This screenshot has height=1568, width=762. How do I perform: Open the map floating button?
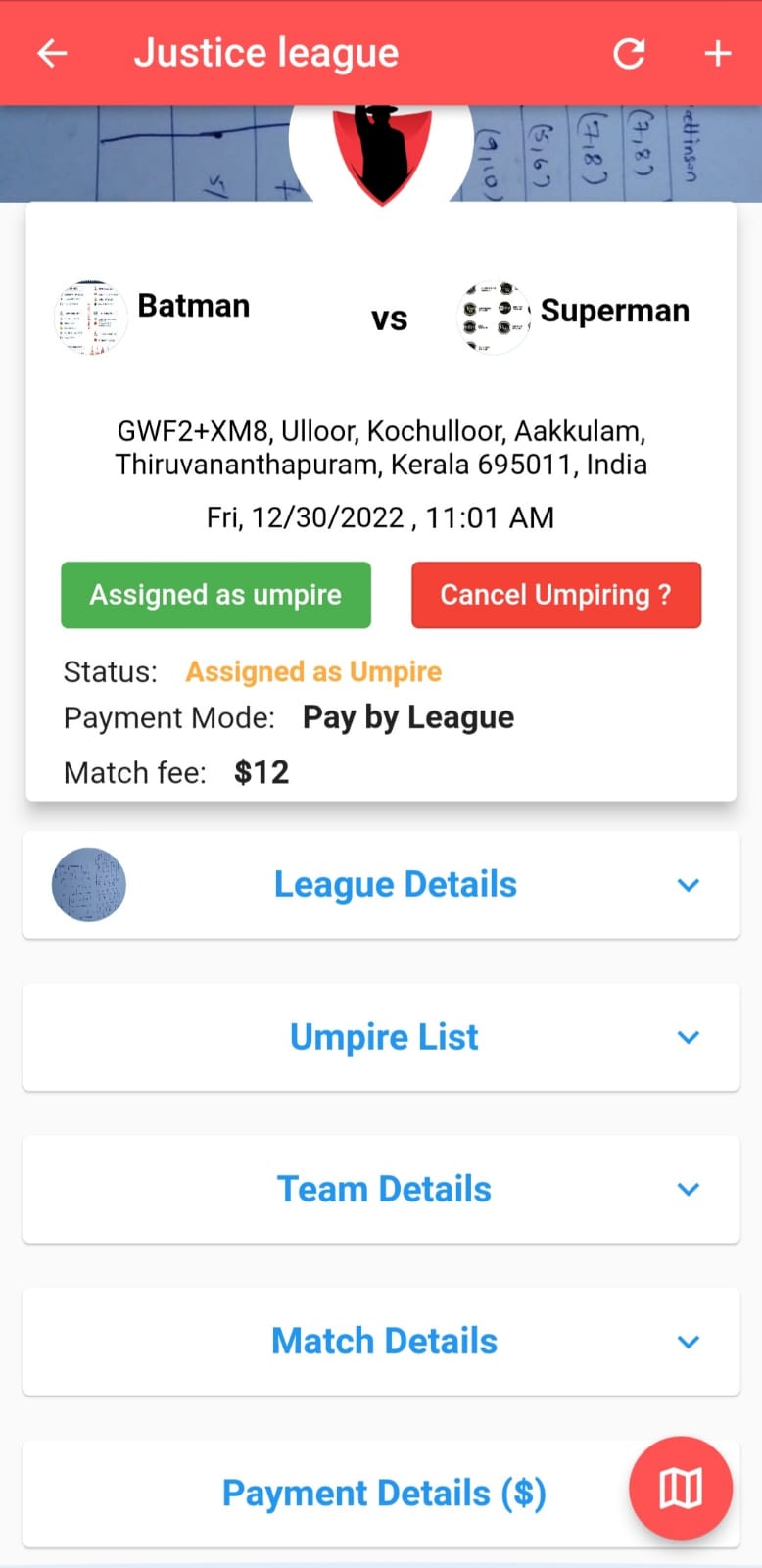[x=681, y=1488]
